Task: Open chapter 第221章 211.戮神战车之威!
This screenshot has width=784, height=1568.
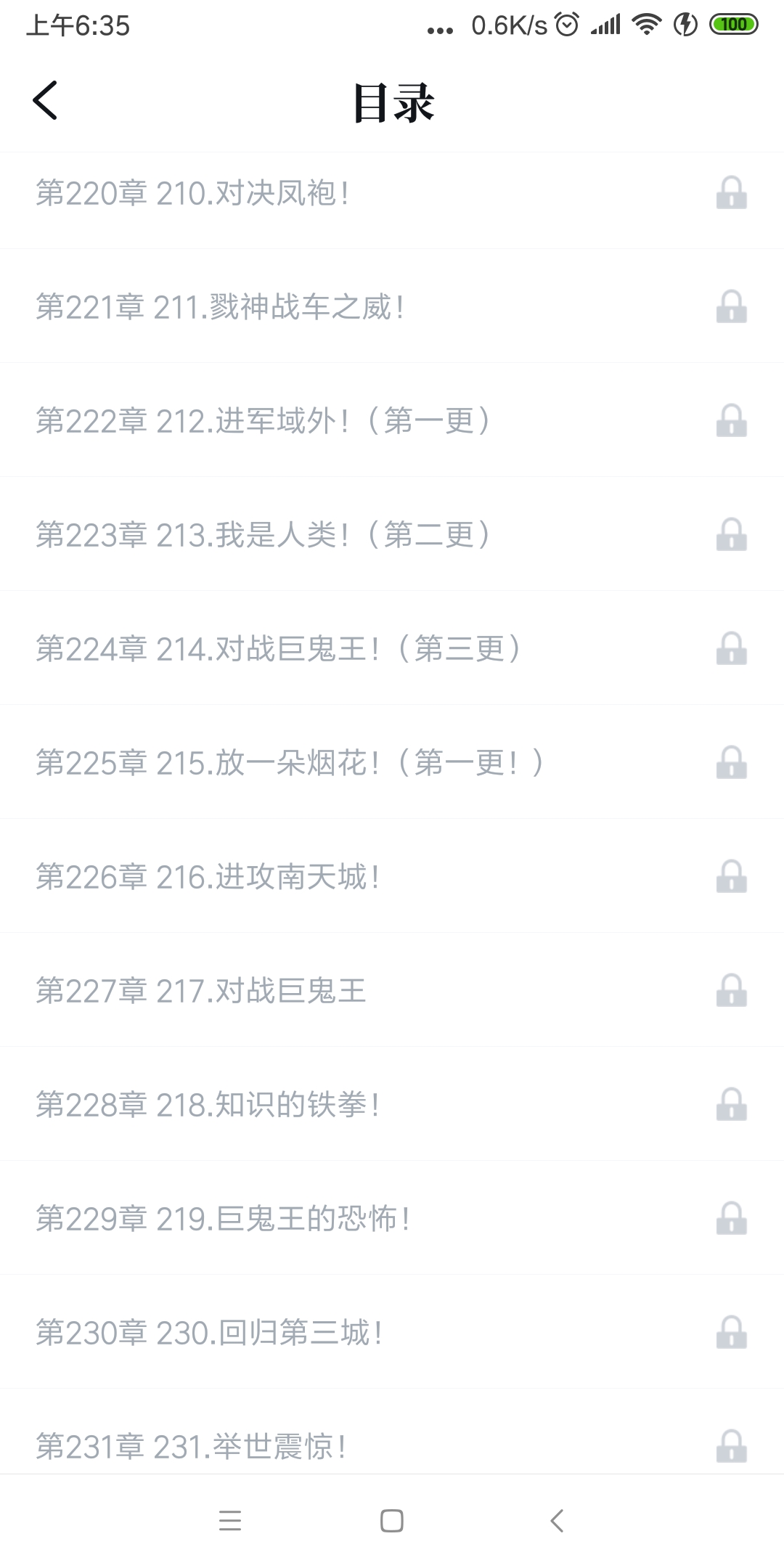Action: click(392, 306)
